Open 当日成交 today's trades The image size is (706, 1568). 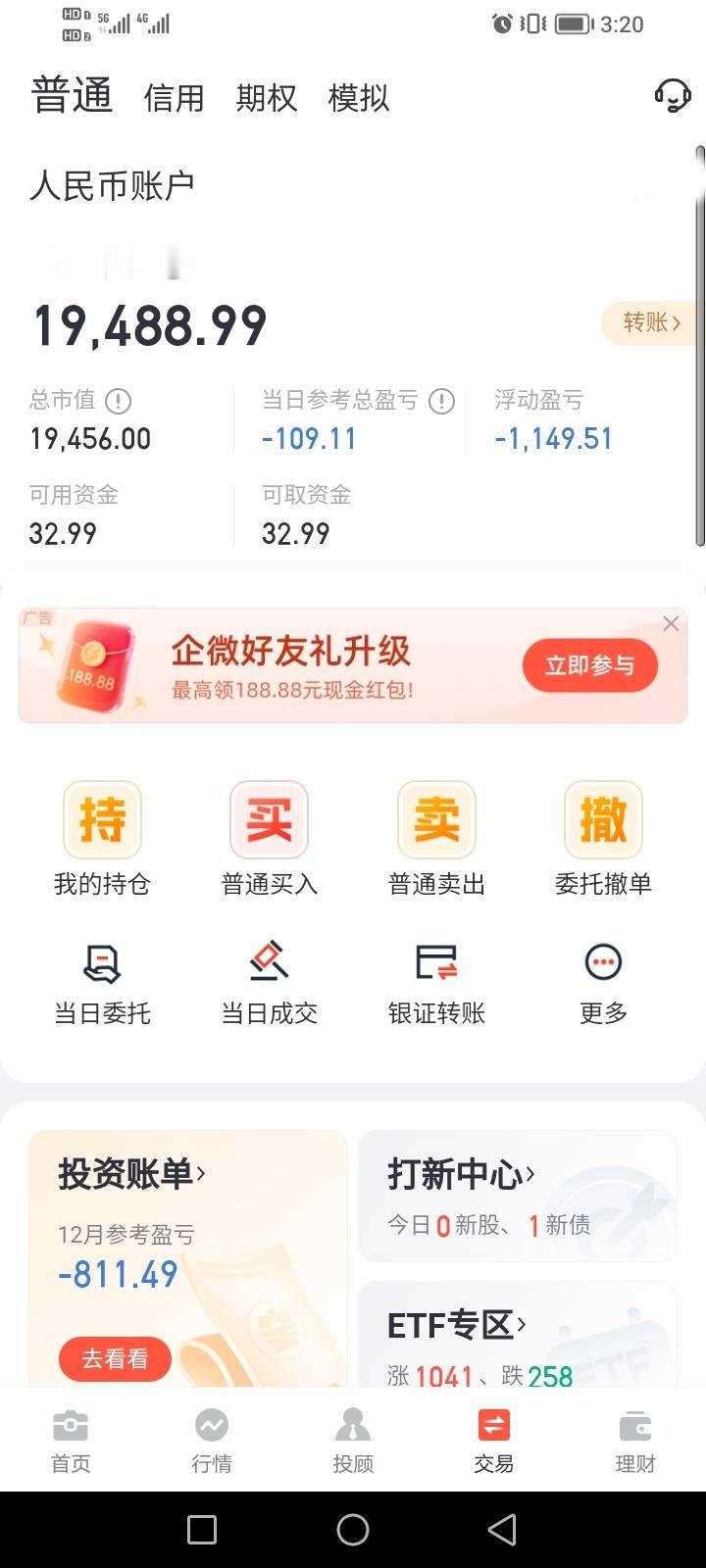pyautogui.click(x=269, y=980)
